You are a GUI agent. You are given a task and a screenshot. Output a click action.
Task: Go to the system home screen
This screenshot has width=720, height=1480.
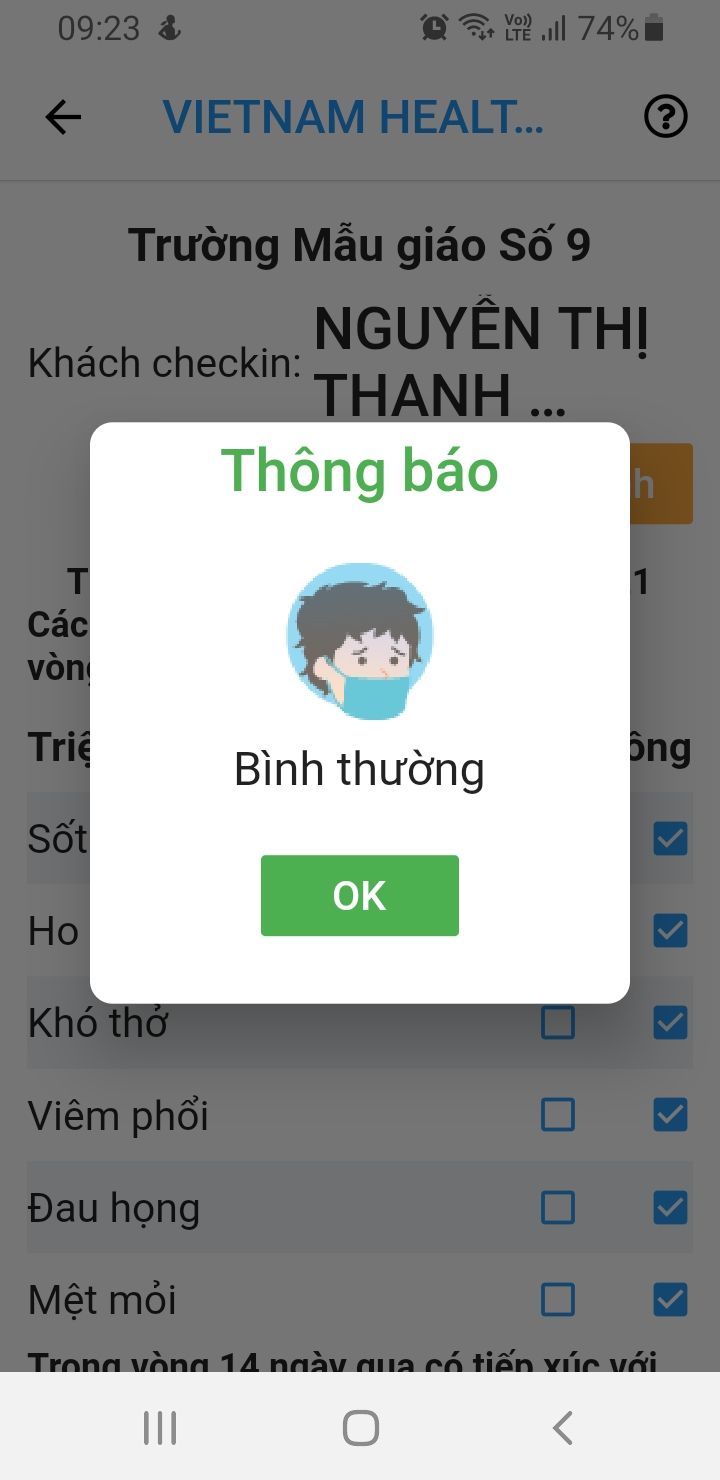click(x=360, y=1427)
